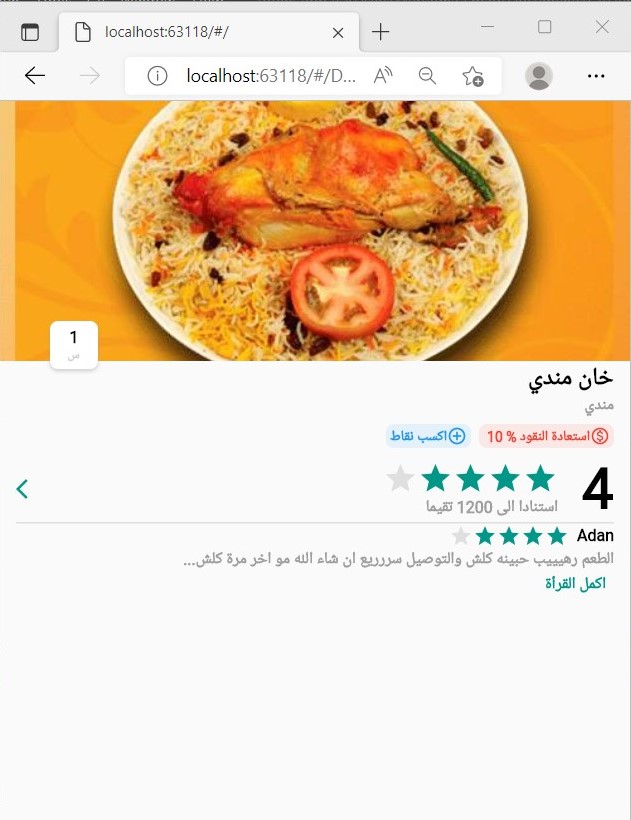Image resolution: width=631 pixels, height=820 pixels.
Task: Open the tab actions menu
Action: (30, 32)
